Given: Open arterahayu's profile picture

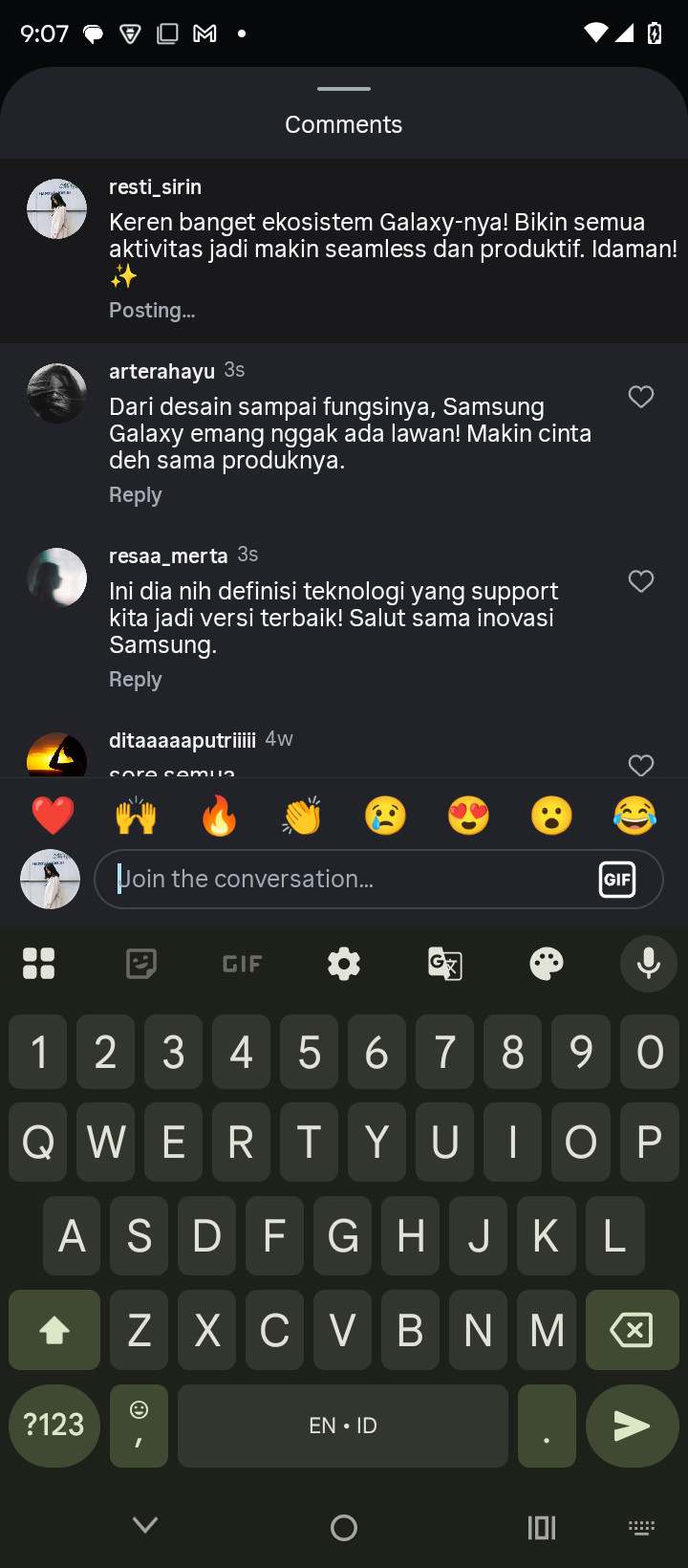Looking at the screenshot, I should [56, 393].
